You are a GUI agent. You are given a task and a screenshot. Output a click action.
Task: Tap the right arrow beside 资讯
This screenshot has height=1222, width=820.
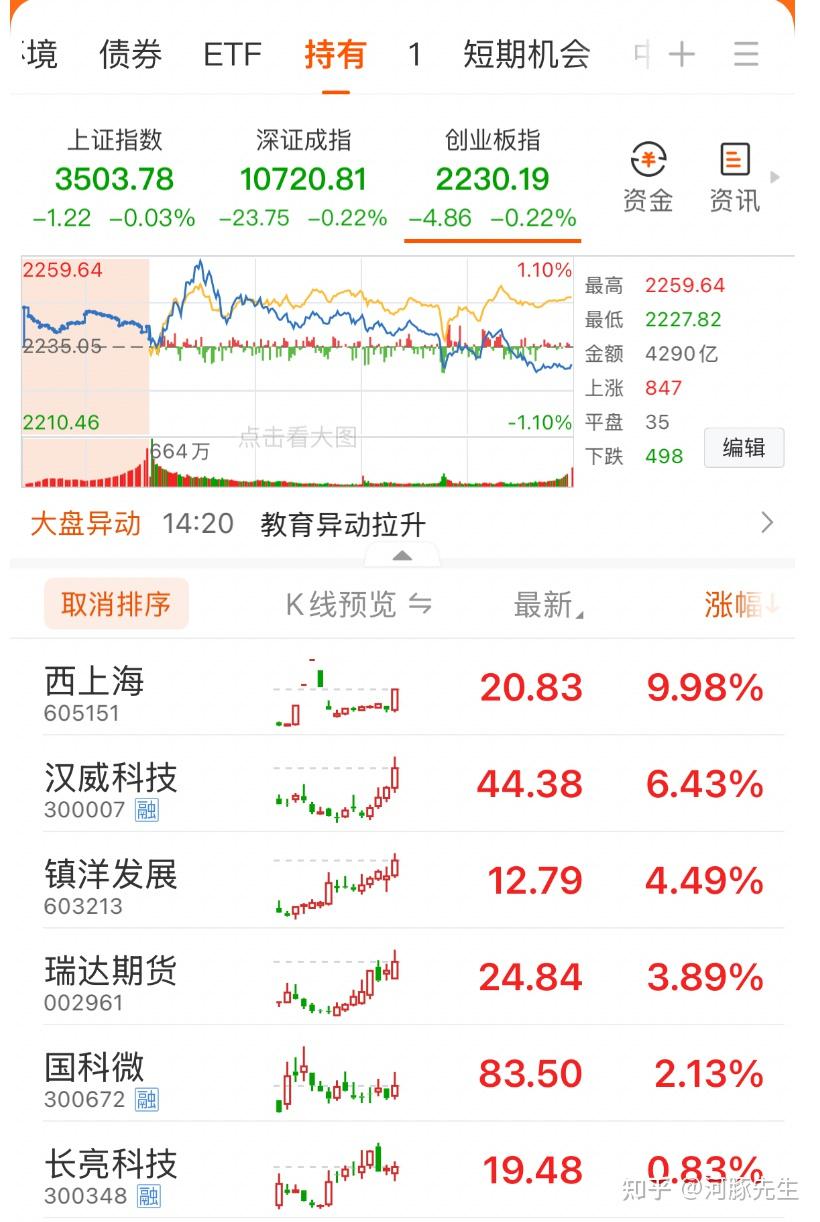777,175
